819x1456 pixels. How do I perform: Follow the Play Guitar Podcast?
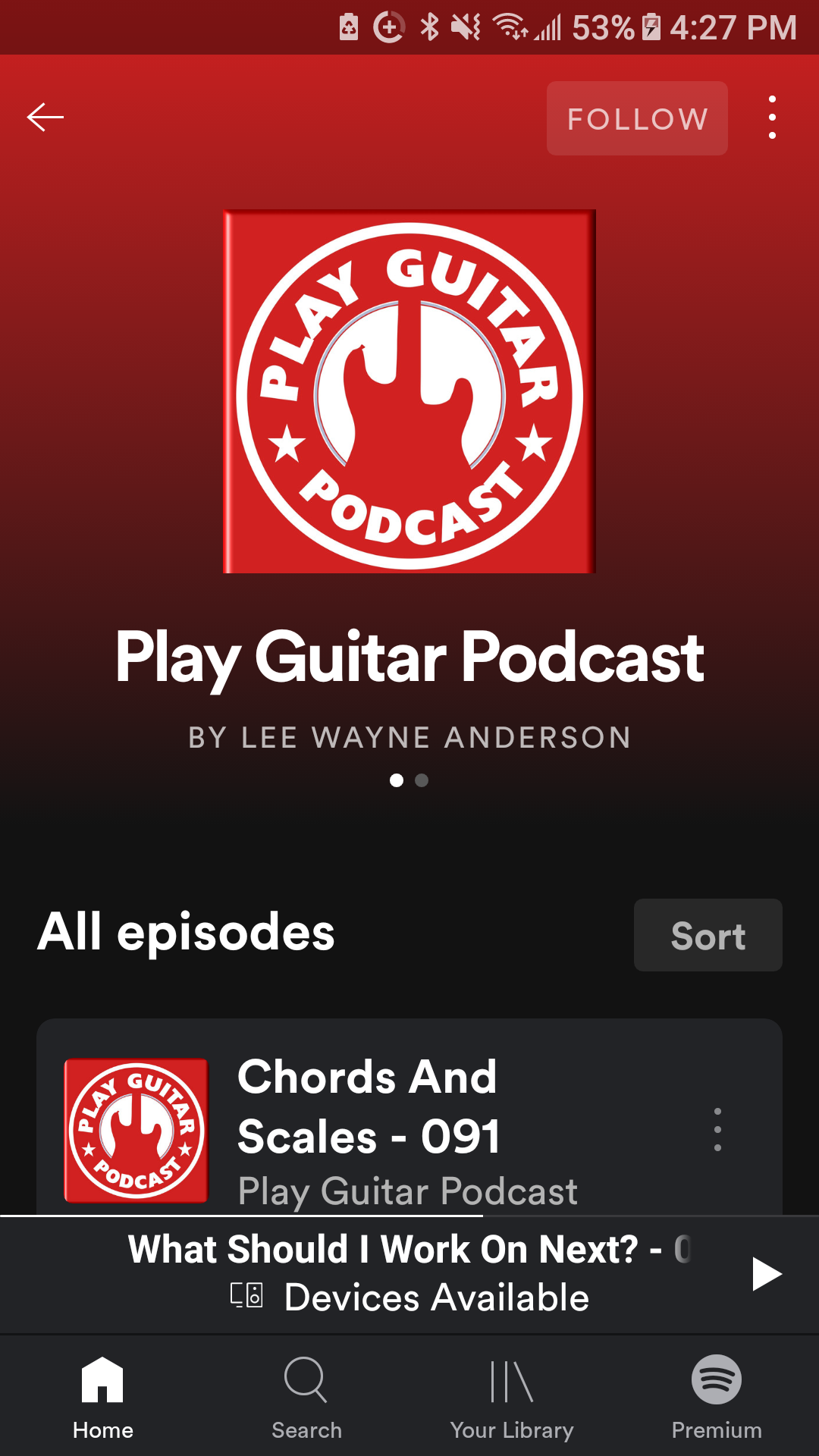[637, 118]
